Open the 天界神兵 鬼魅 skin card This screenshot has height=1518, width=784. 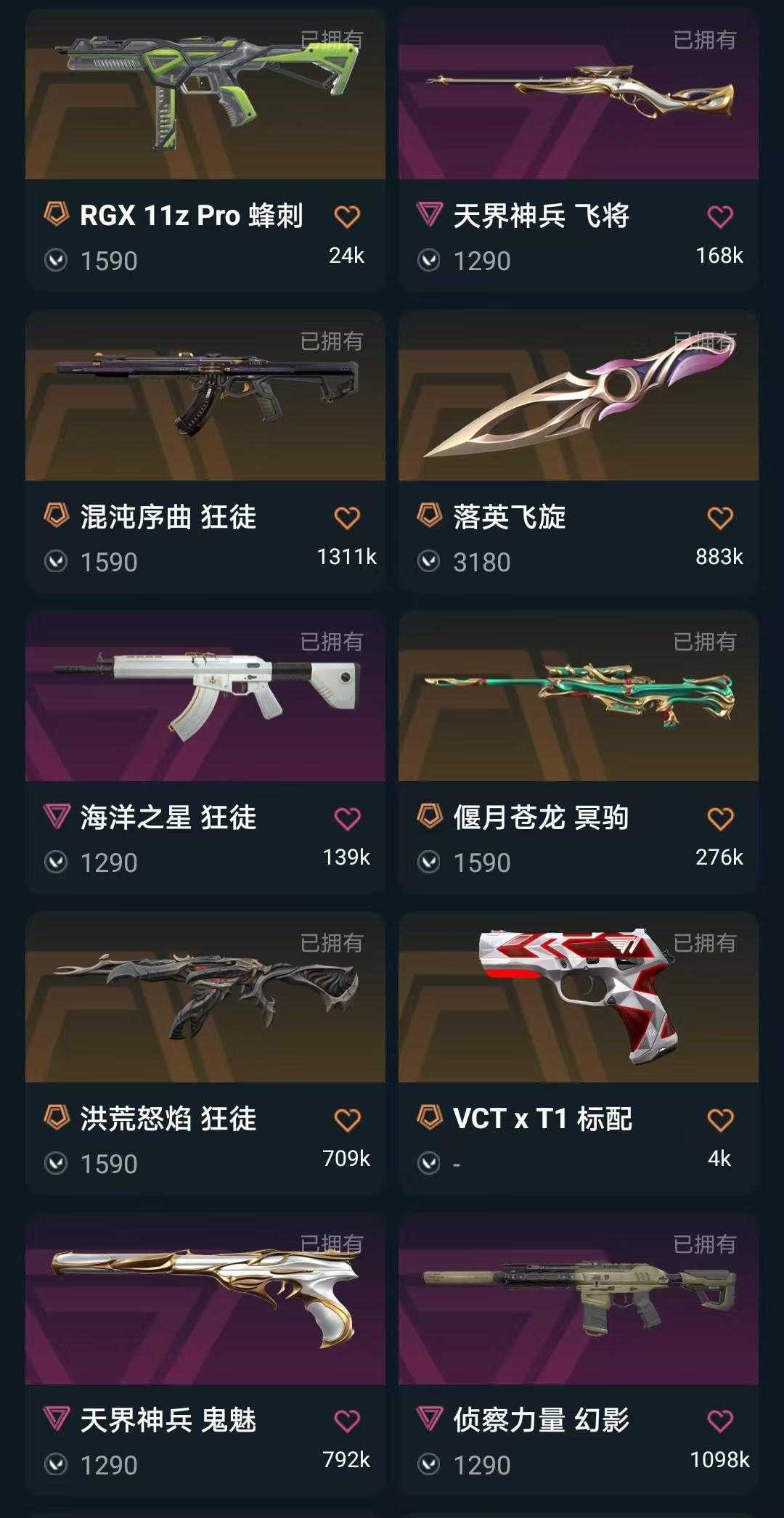(x=205, y=1355)
